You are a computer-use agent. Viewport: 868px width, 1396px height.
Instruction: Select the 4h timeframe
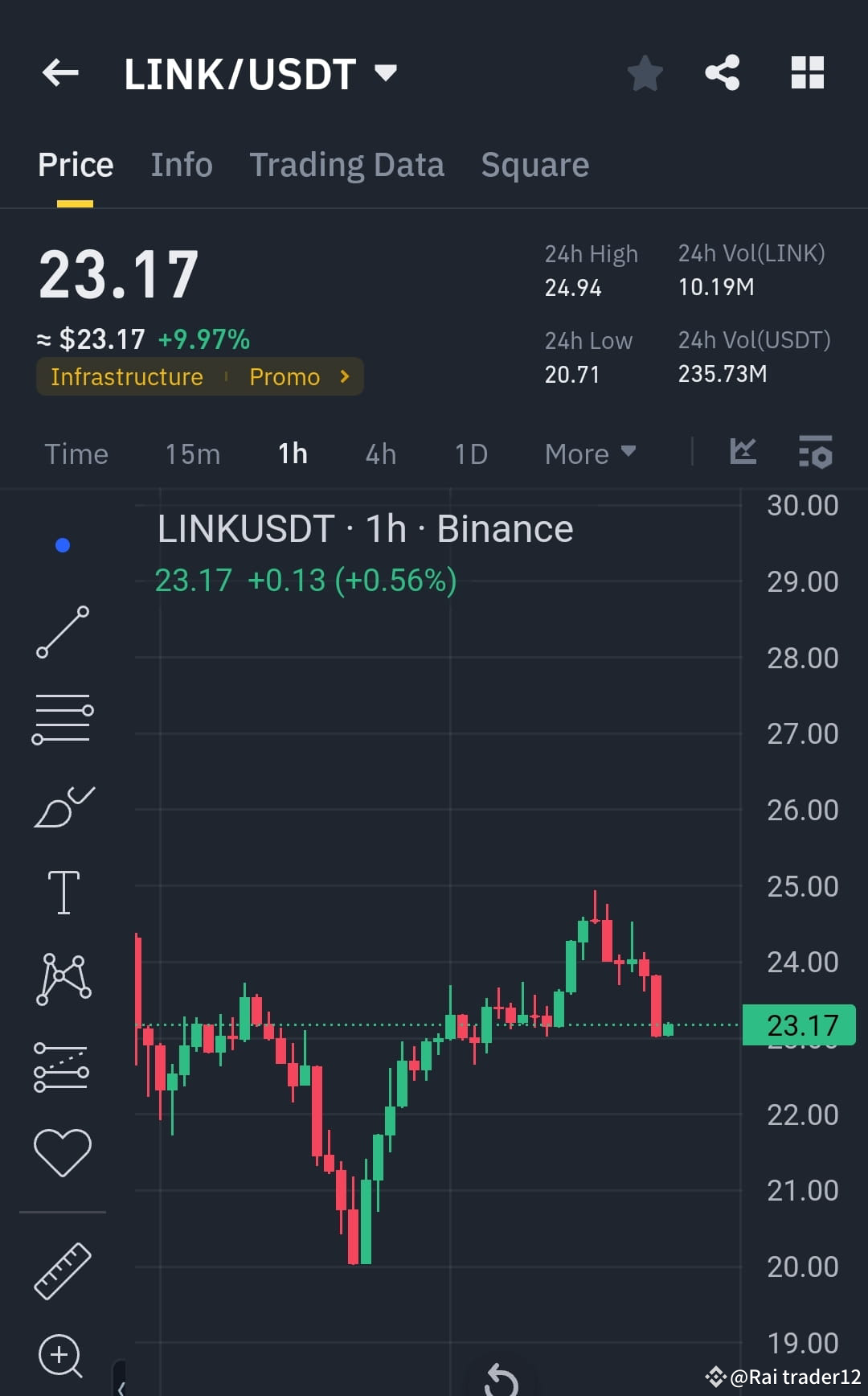379,454
